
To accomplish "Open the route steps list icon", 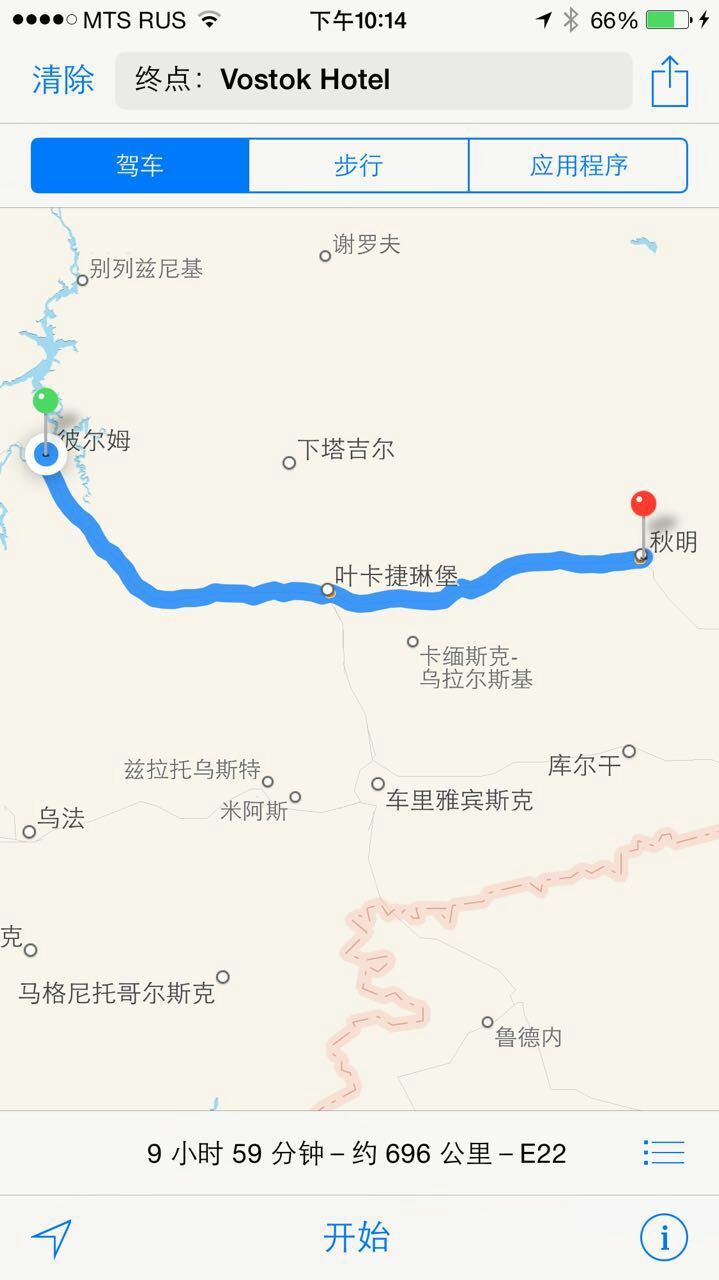I will [x=664, y=1153].
